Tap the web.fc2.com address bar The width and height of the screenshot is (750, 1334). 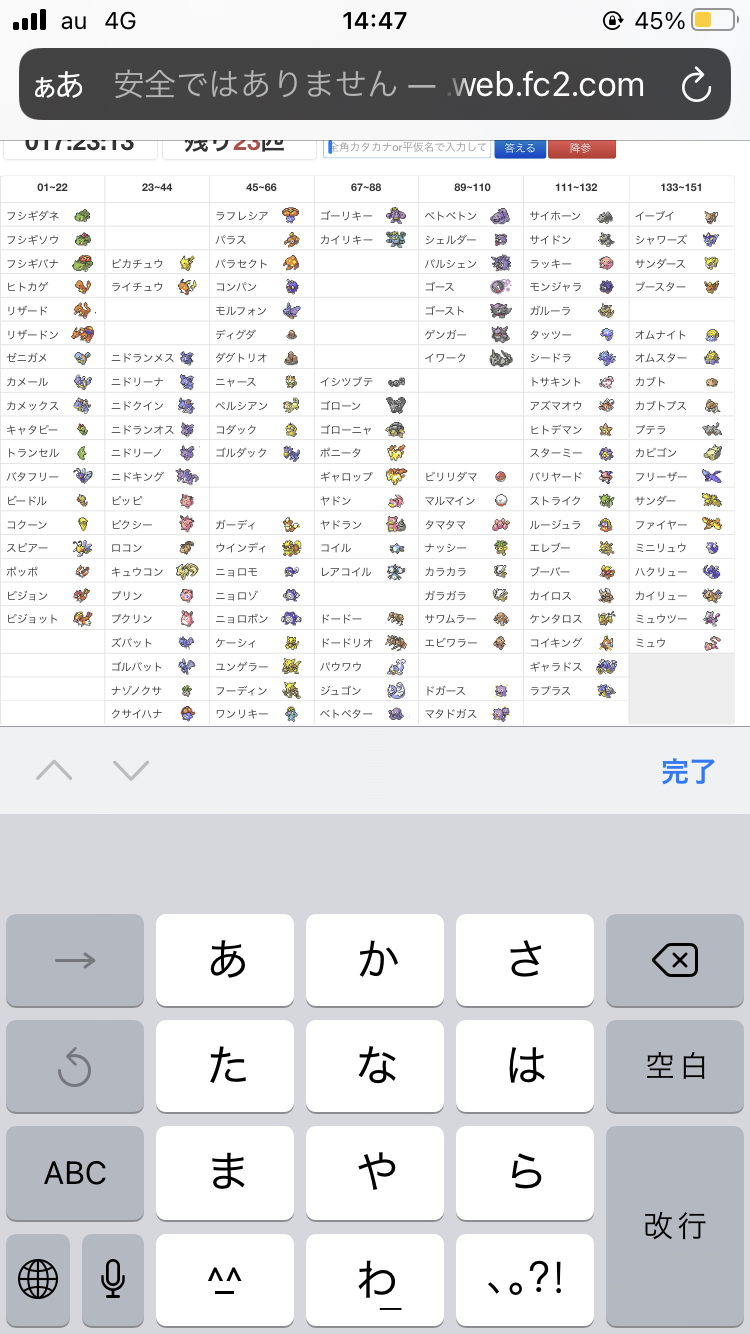[x=380, y=85]
